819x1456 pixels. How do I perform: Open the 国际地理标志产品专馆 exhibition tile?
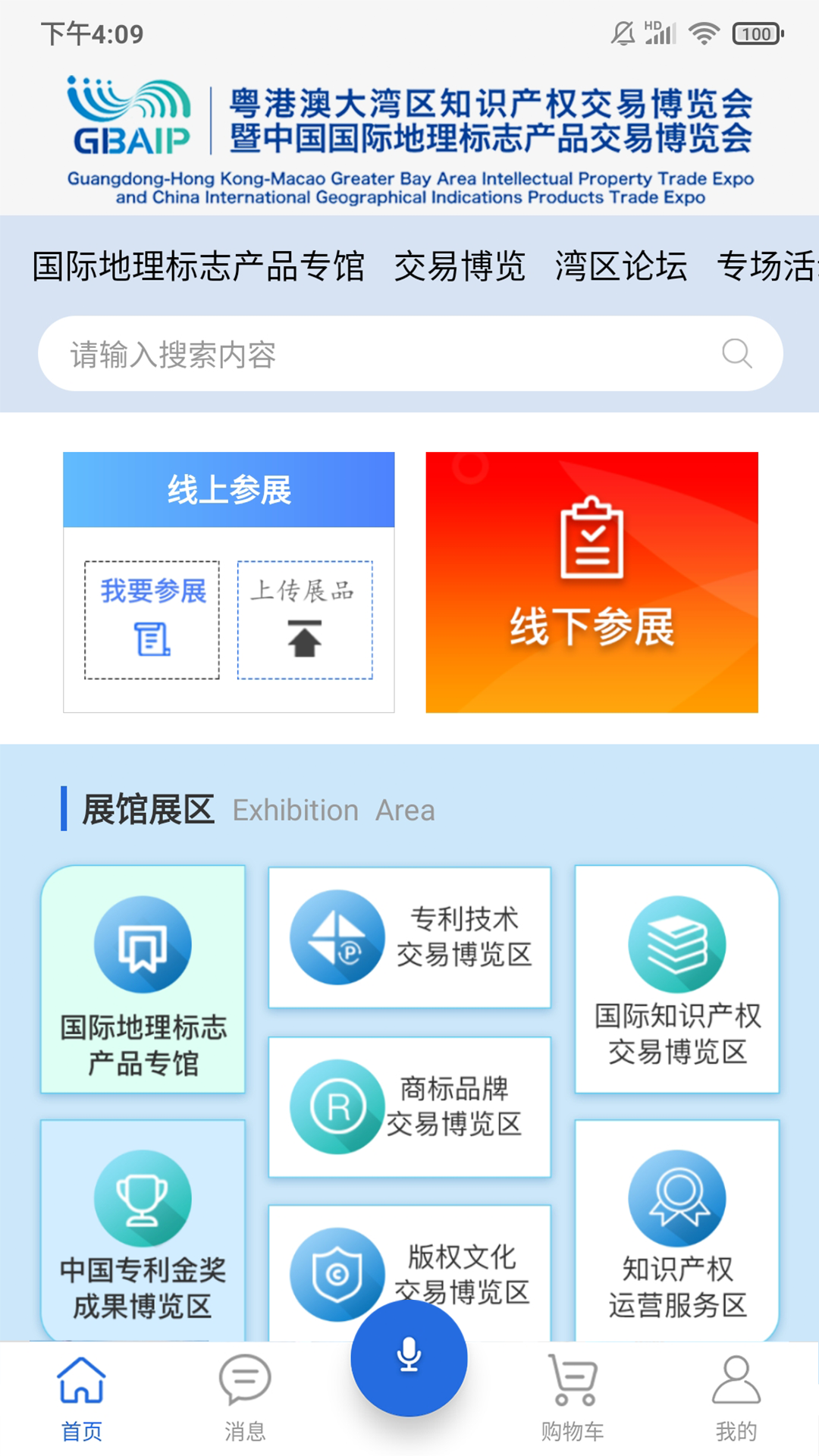143,978
